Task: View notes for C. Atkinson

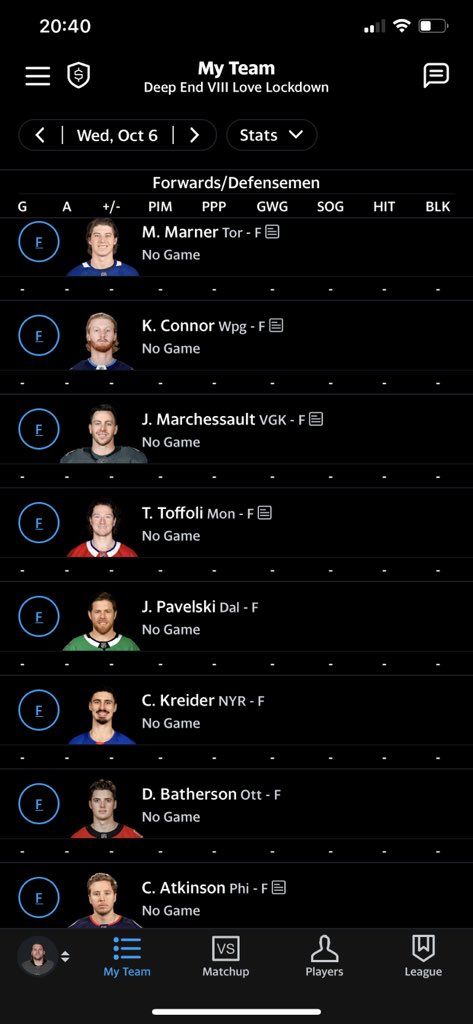Action: pyautogui.click(x=279, y=888)
